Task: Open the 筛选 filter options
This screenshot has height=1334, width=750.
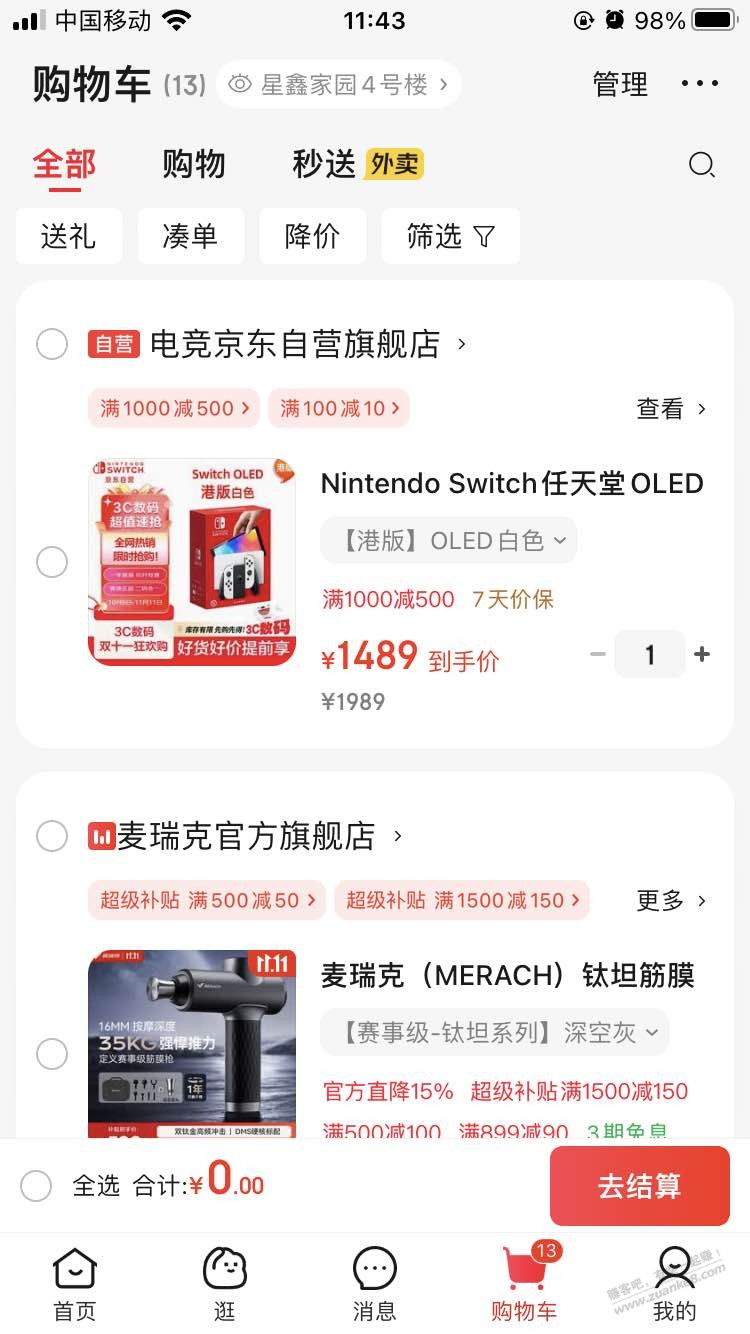Action: 450,236
